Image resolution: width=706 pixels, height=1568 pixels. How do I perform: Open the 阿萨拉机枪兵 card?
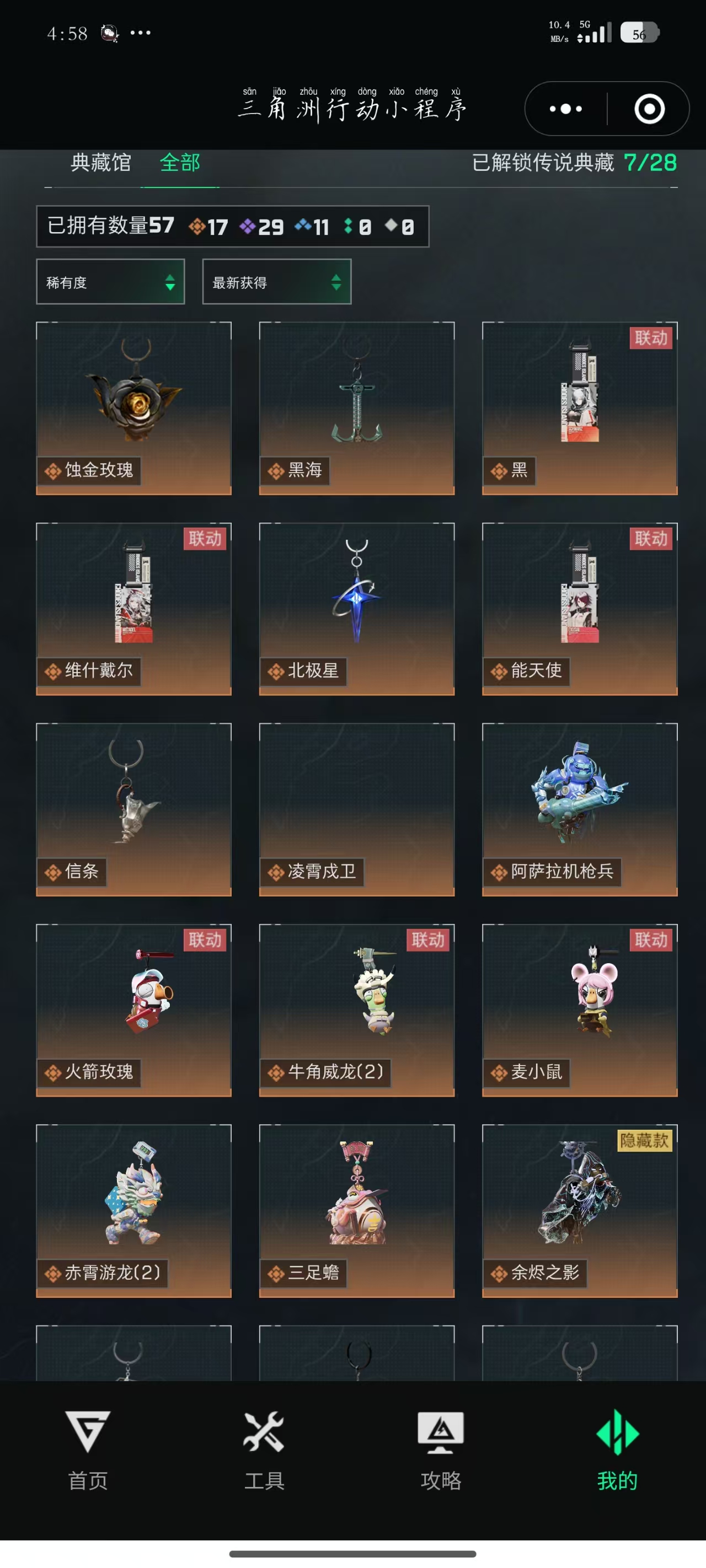click(579, 809)
